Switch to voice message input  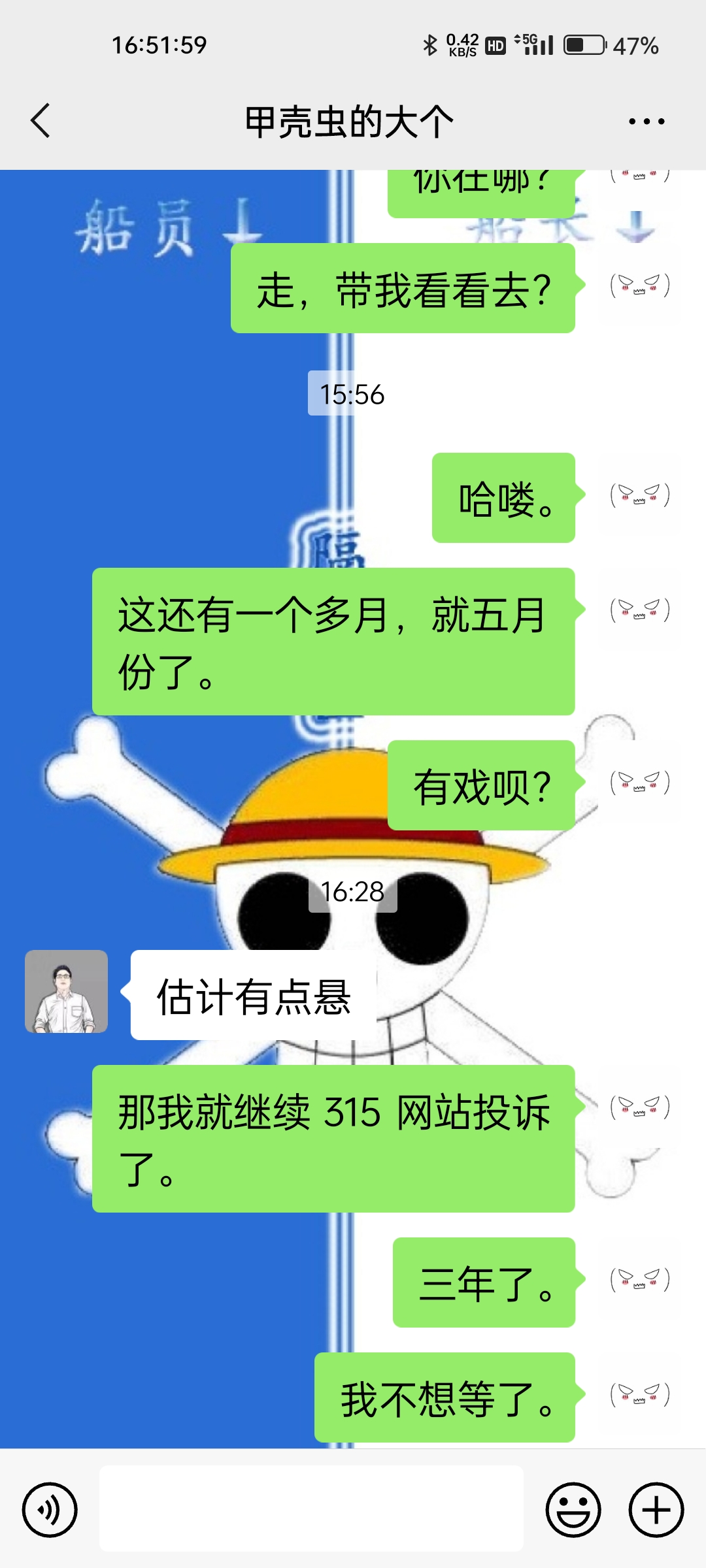50,1510
